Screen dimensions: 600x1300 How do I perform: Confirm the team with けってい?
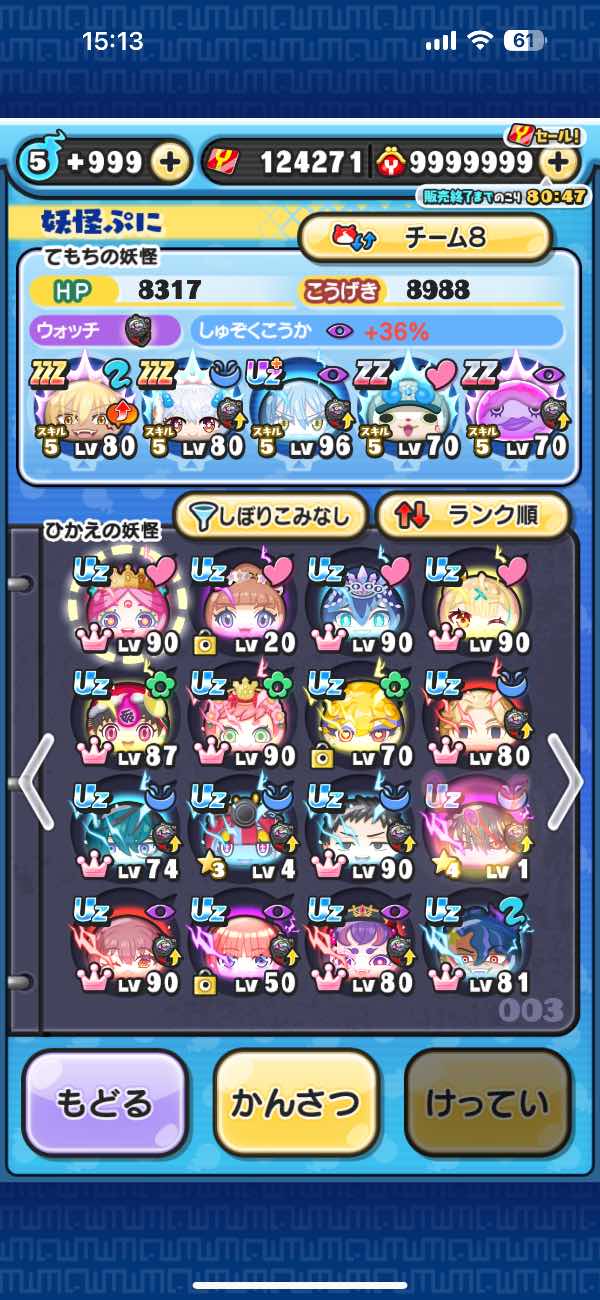coord(488,1103)
